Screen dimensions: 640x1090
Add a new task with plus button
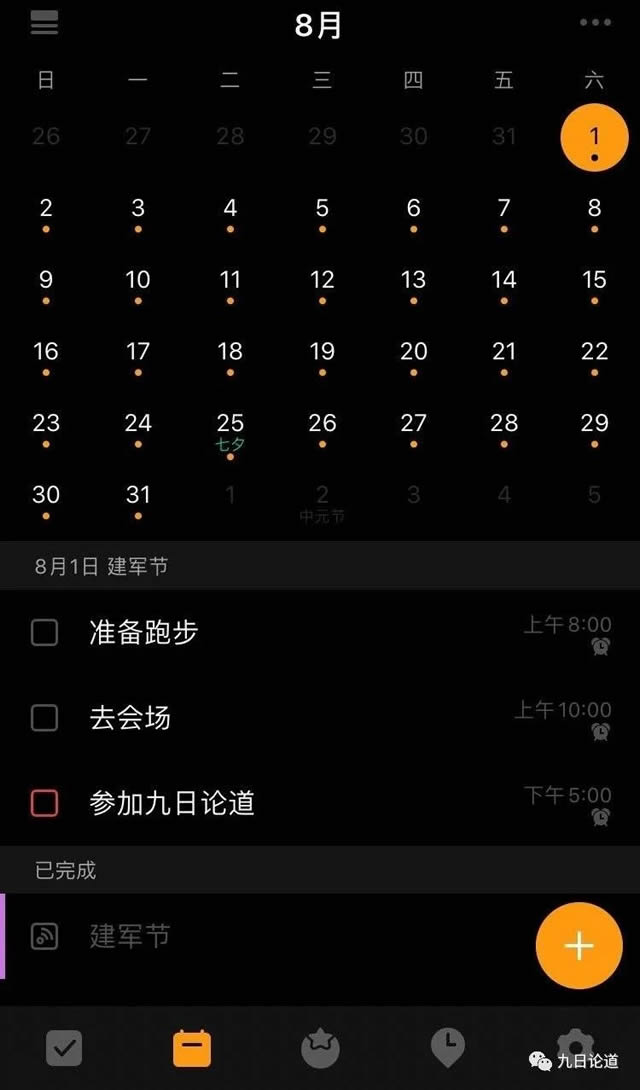[579, 946]
